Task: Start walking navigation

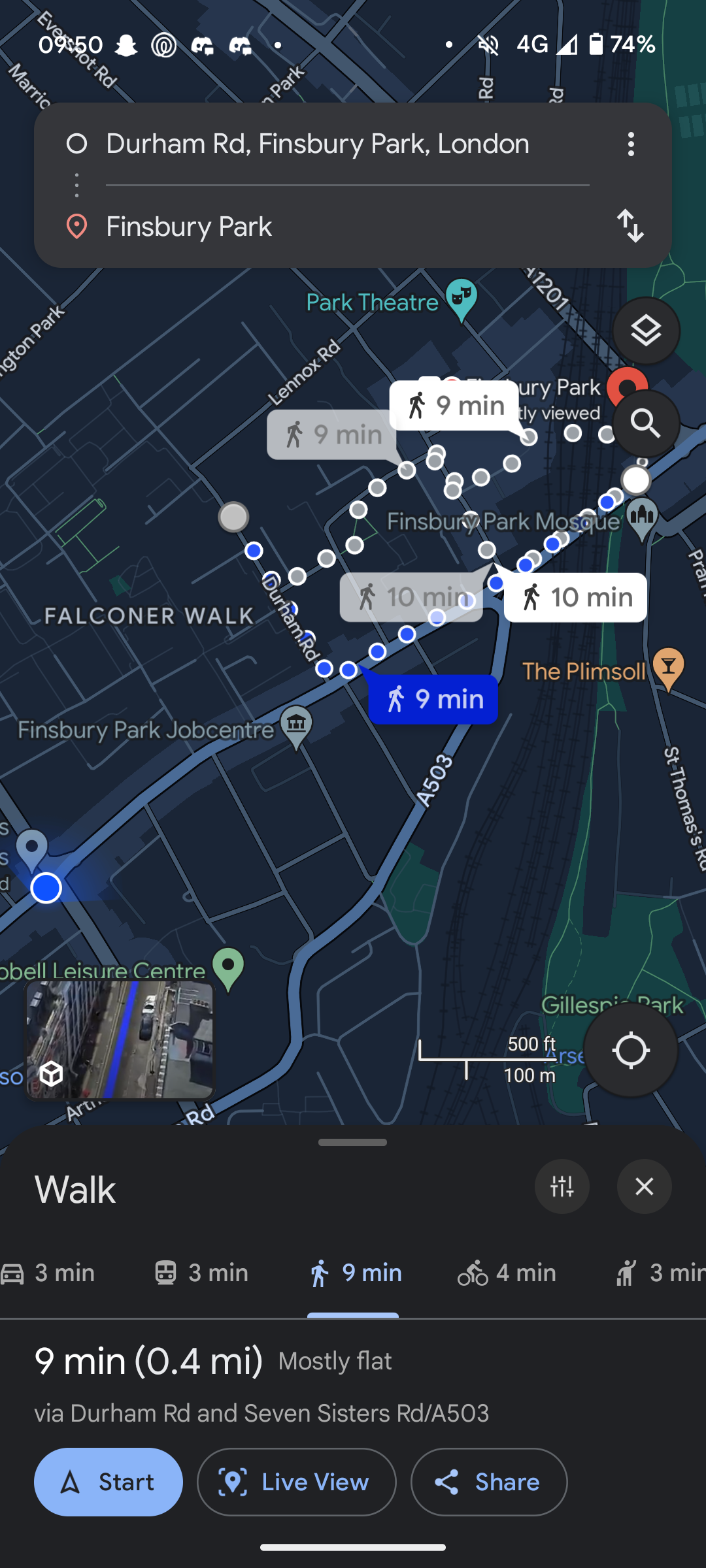Action: tap(109, 1482)
